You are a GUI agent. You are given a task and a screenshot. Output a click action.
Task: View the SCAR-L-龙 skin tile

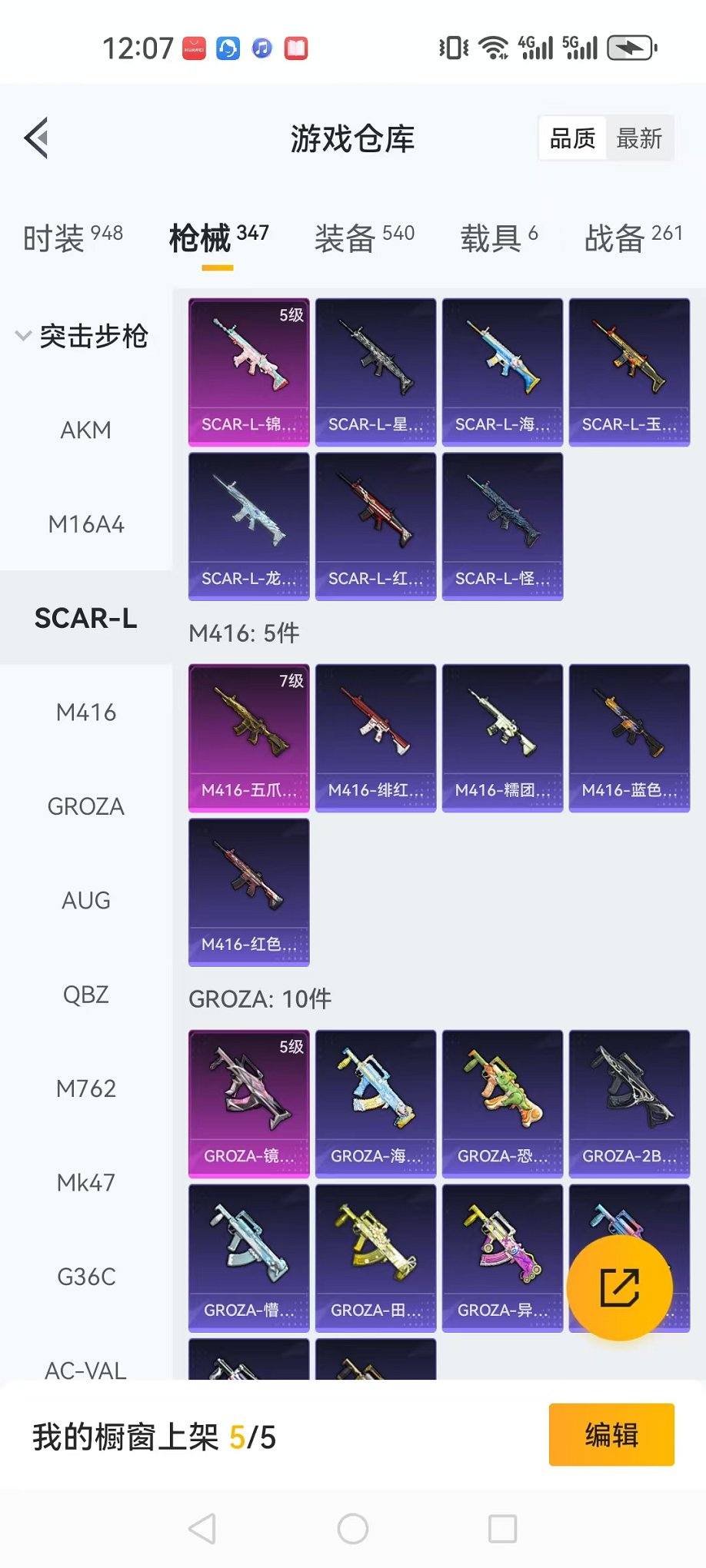tap(248, 526)
